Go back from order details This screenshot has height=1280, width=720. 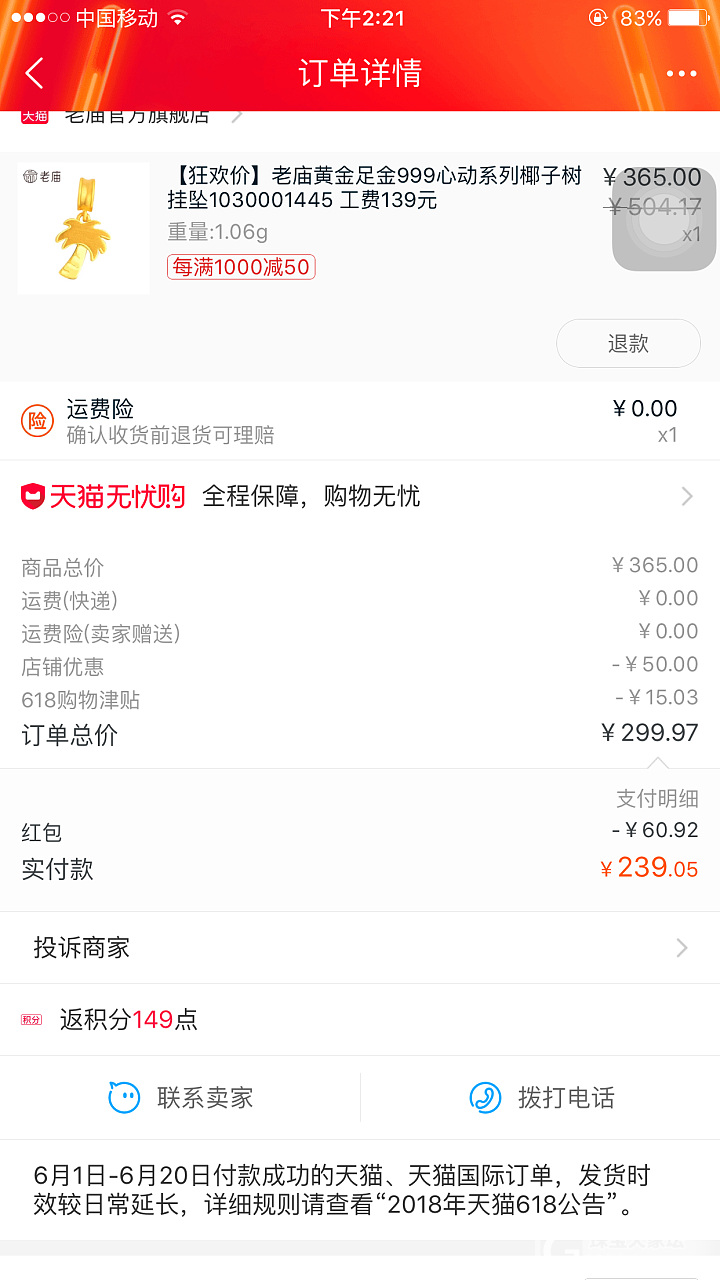(x=35, y=73)
